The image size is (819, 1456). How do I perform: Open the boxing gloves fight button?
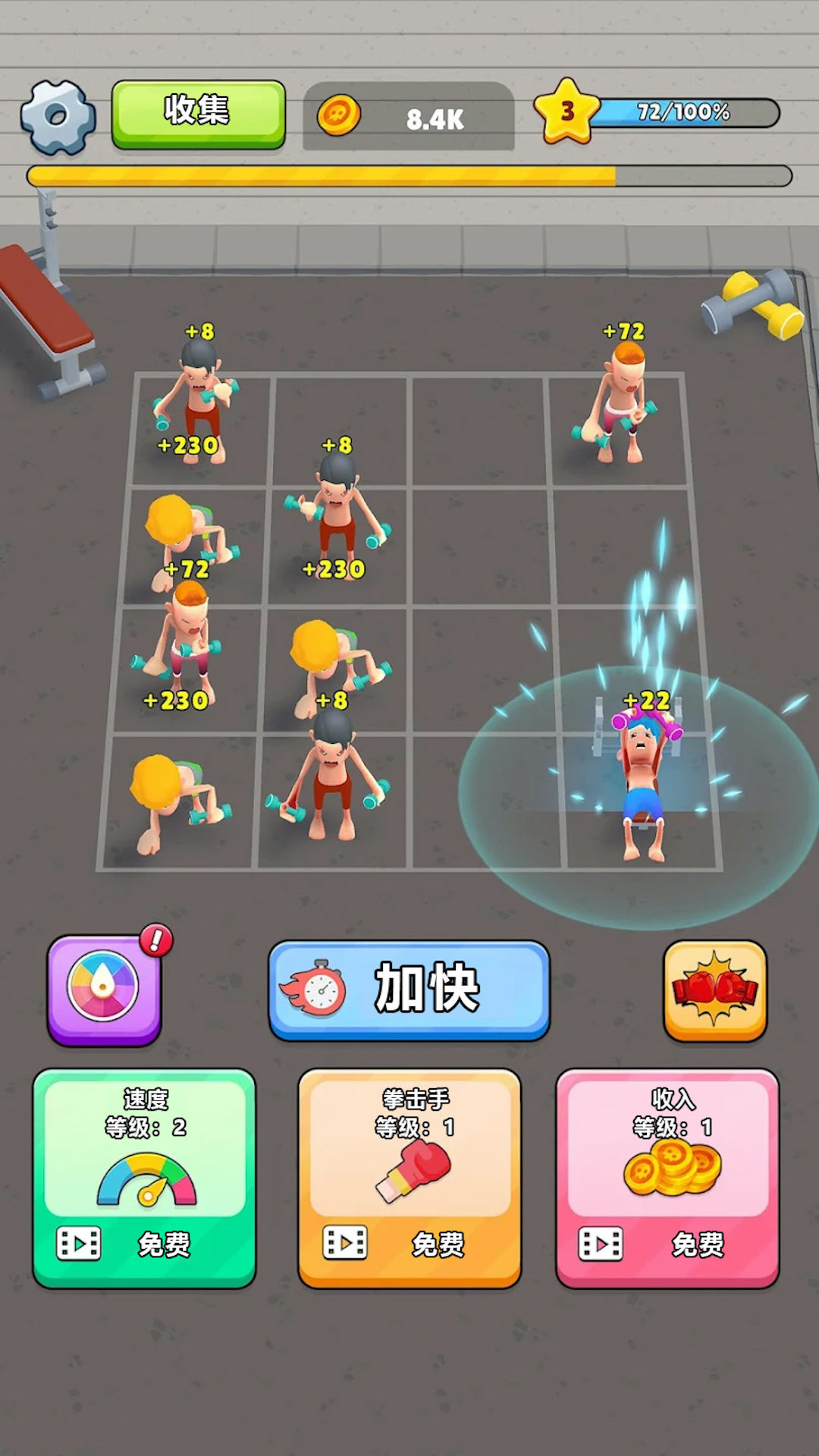[x=714, y=990]
